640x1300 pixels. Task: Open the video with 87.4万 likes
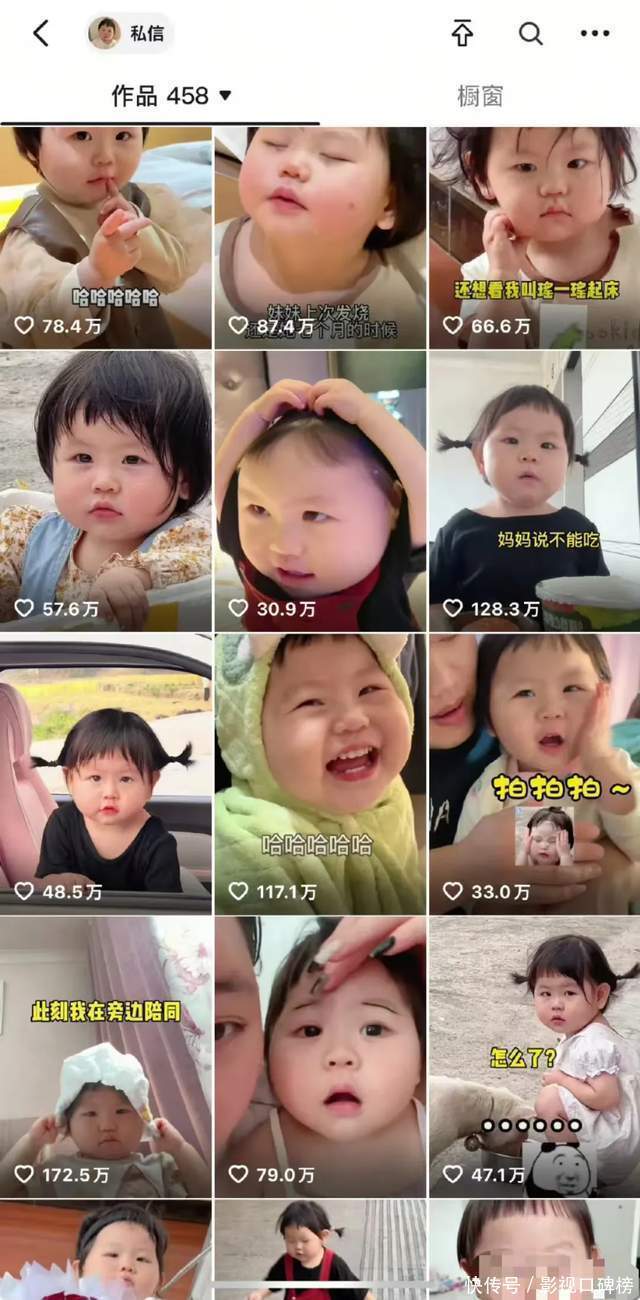(320, 237)
